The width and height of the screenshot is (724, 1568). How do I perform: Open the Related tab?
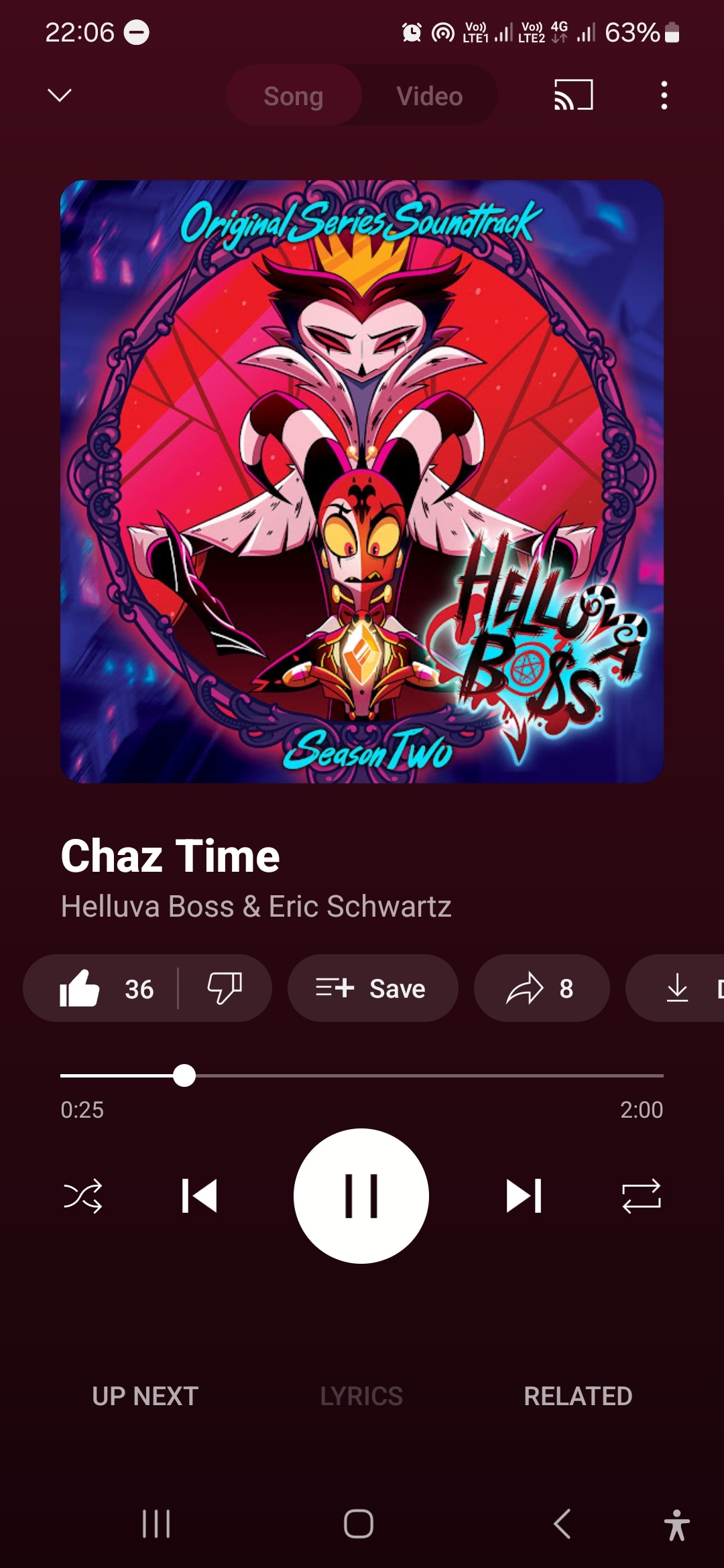coord(578,1396)
